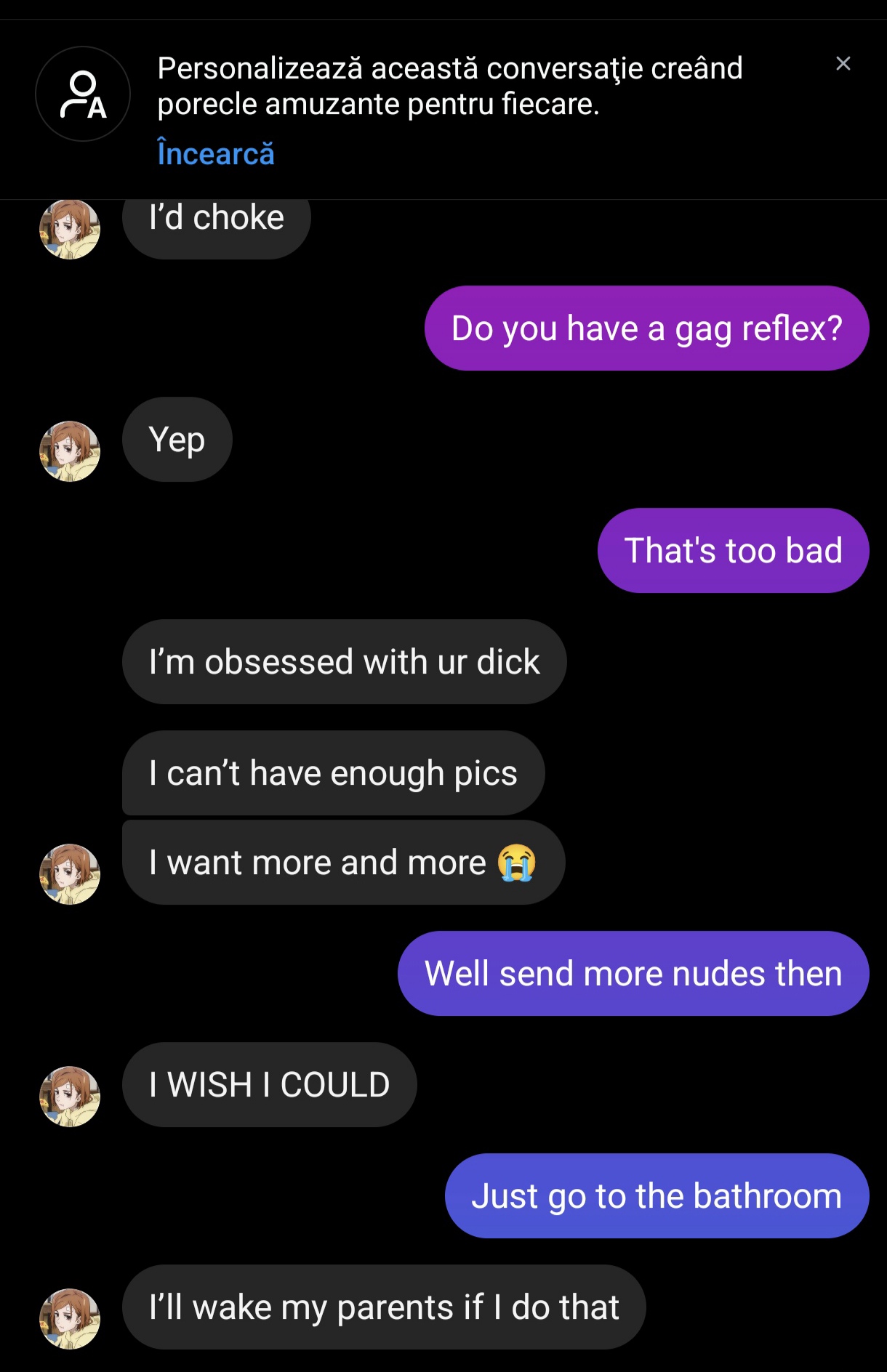The image size is (887, 1372).
Task: Tap the Încearcă link
Action: click(216, 154)
